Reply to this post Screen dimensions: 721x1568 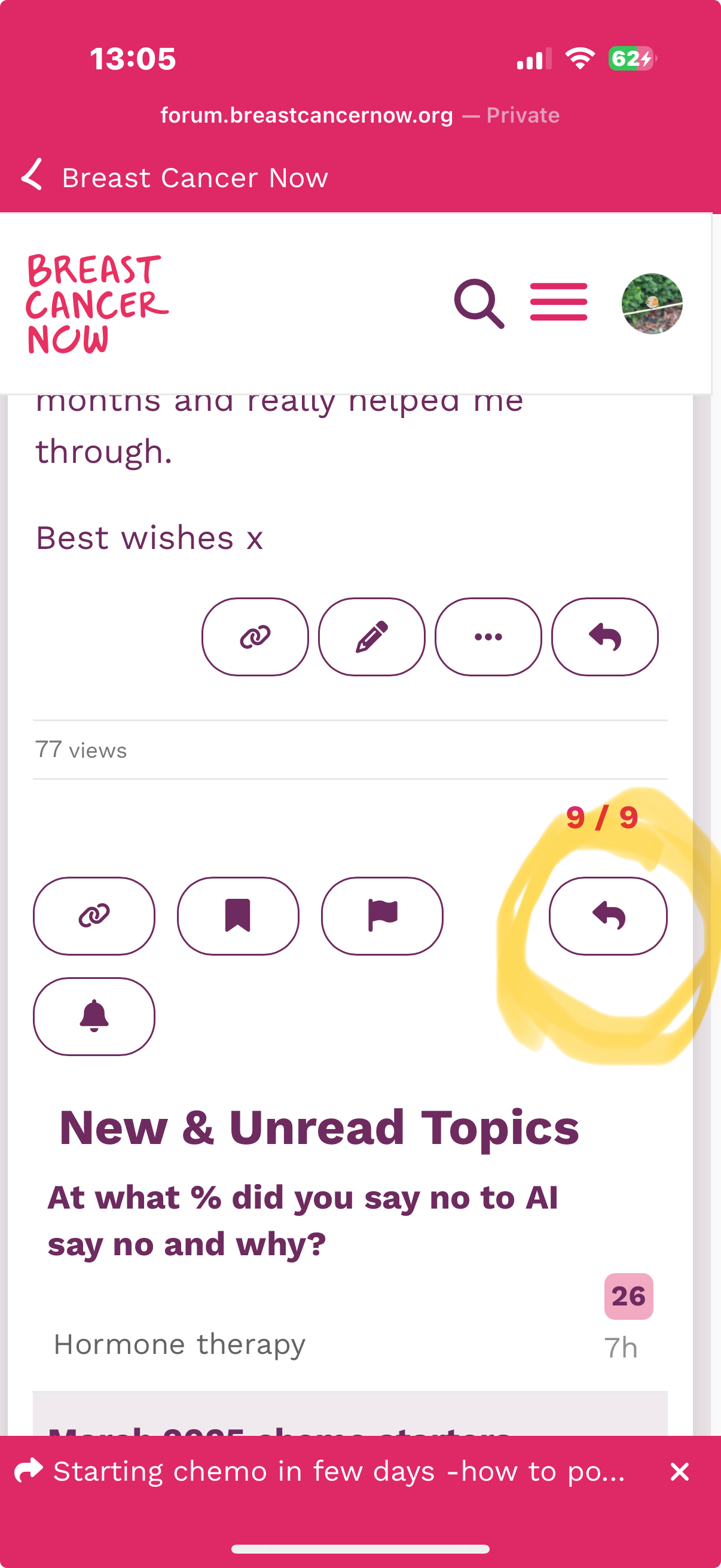(604, 637)
